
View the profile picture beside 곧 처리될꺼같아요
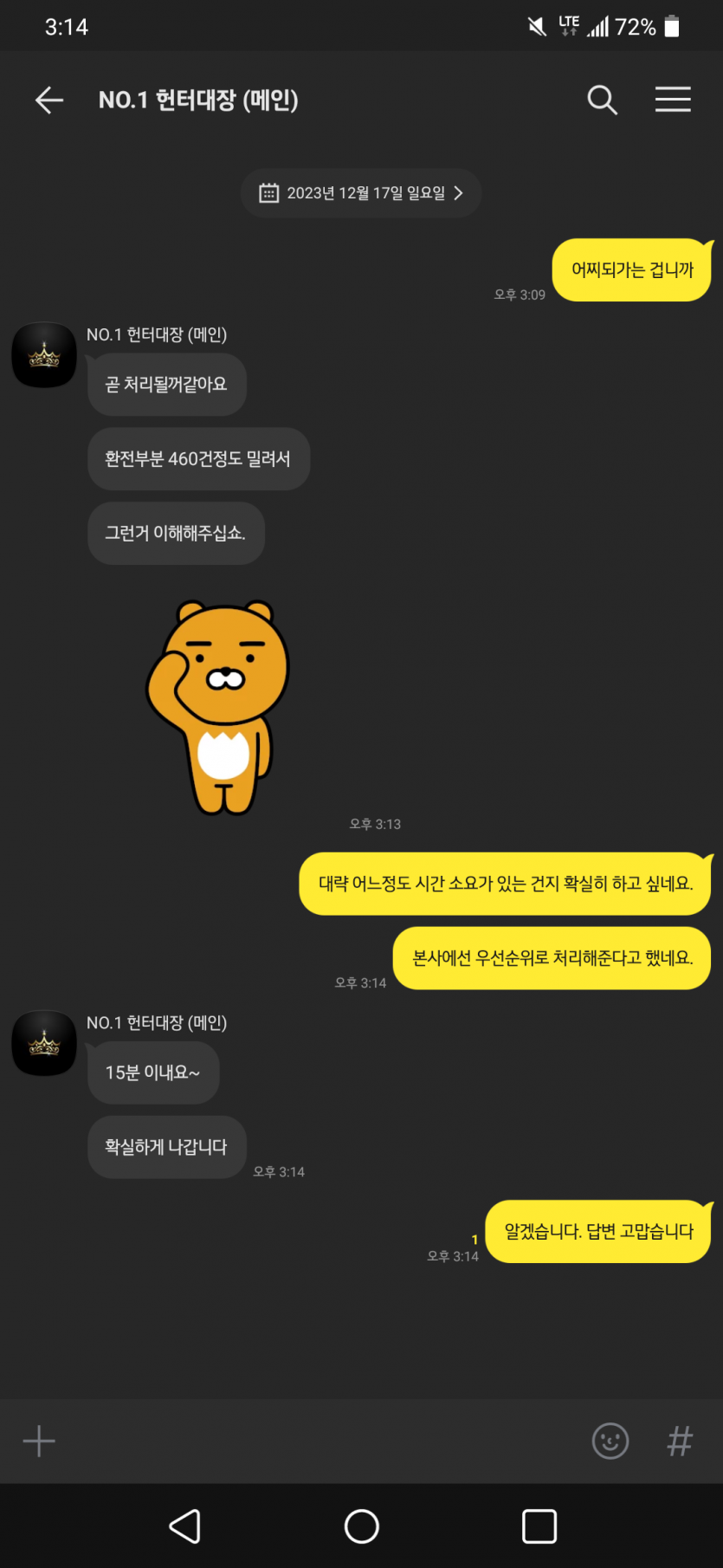(44, 355)
